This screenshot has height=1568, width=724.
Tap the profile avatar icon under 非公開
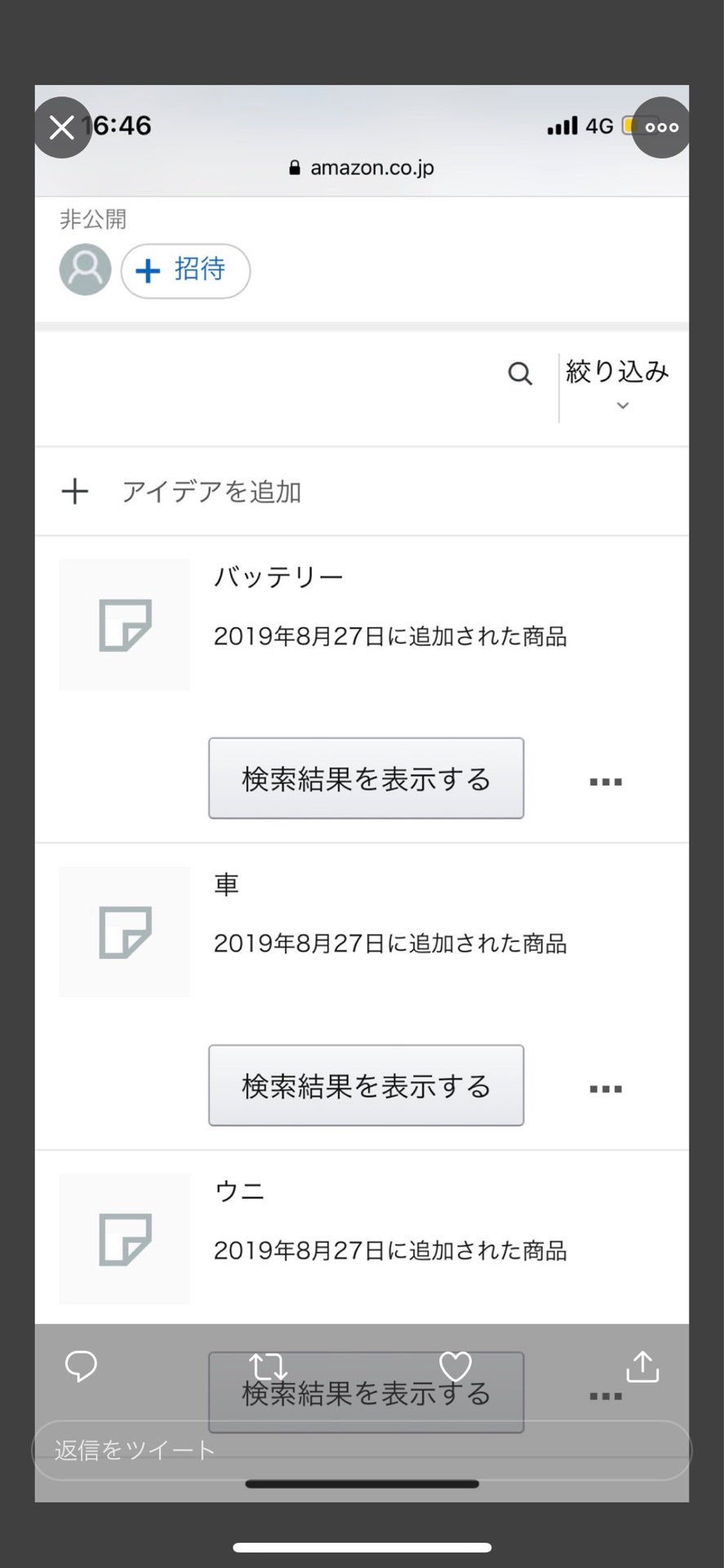point(84,269)
